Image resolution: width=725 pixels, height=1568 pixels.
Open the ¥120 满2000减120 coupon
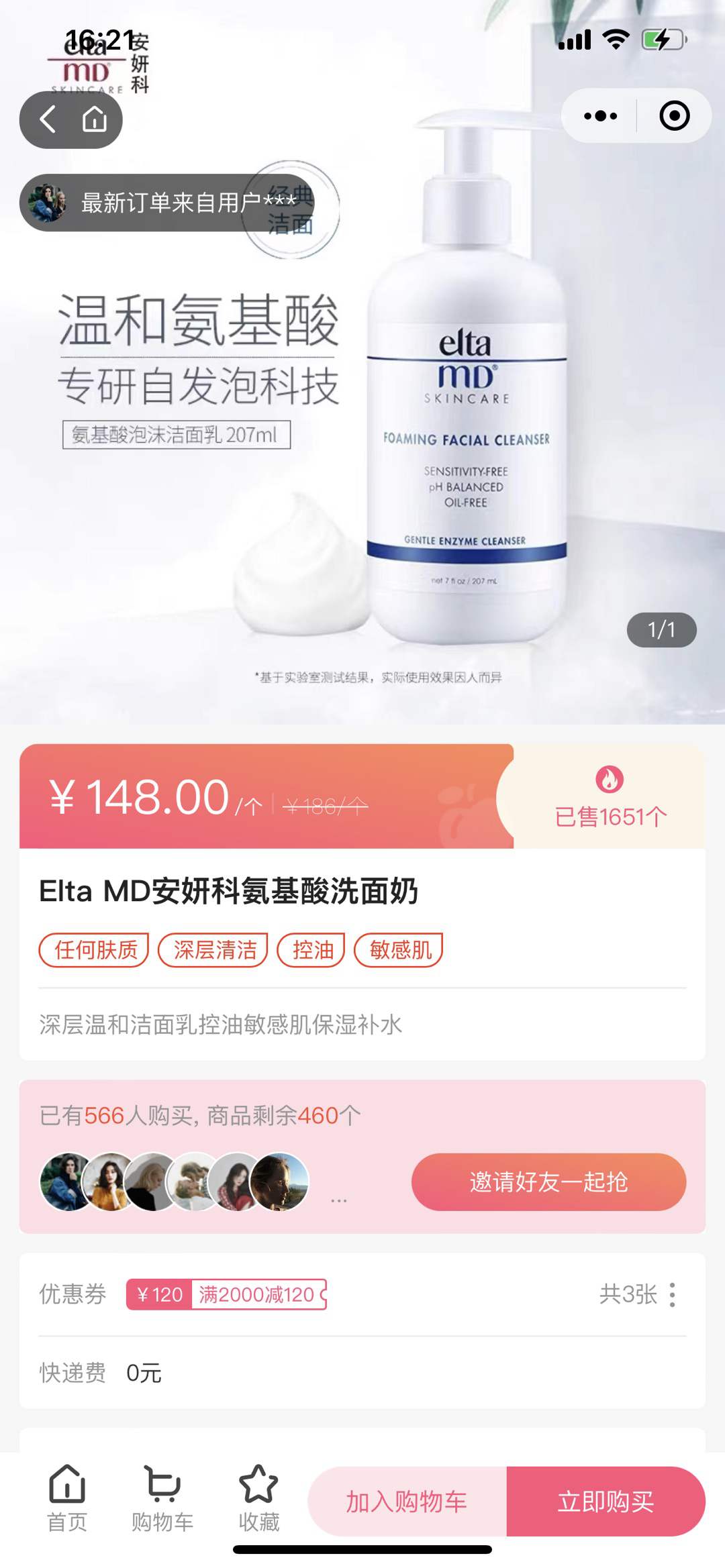click(x=226, y=1294)
